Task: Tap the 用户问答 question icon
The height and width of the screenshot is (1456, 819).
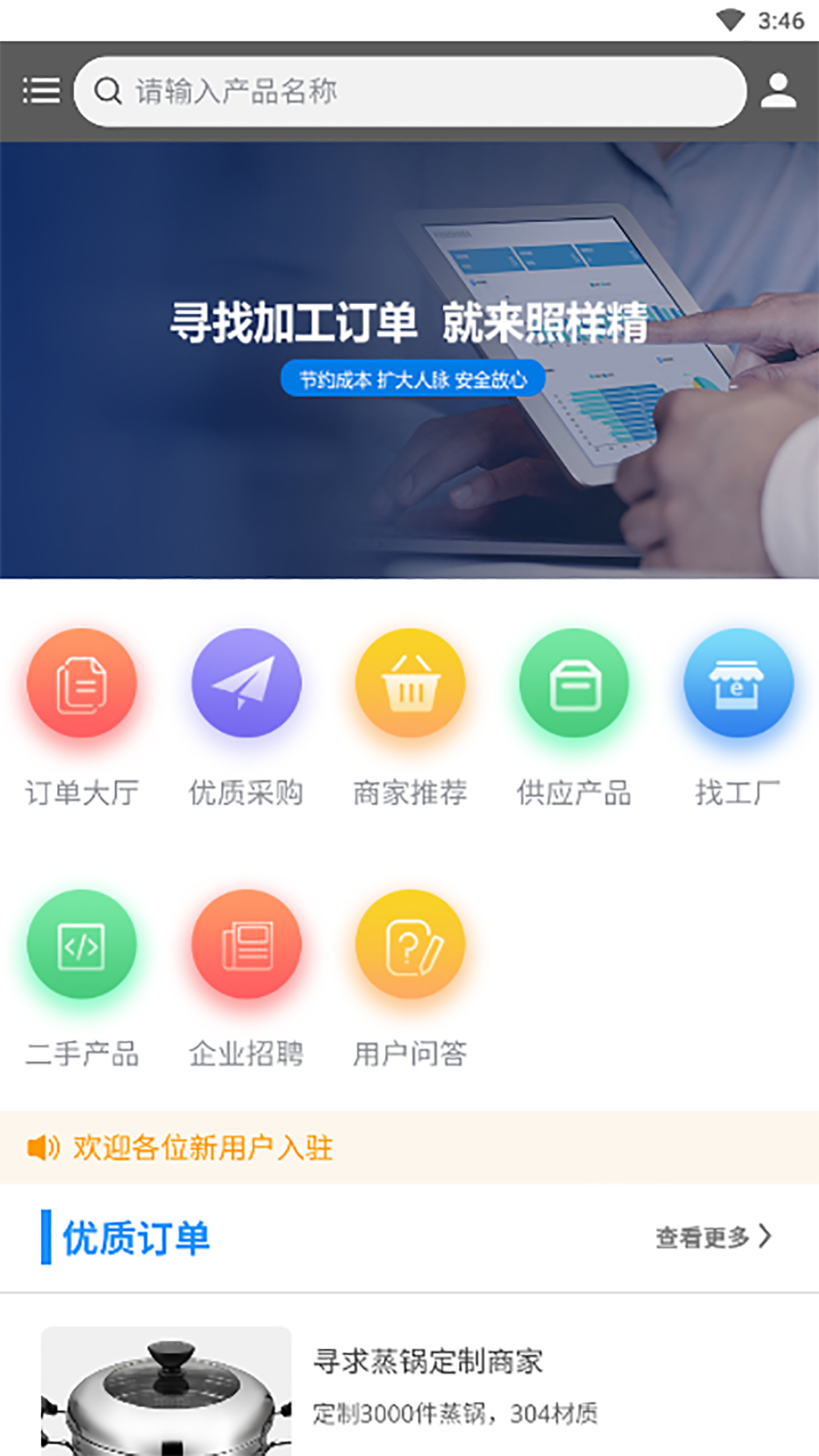Action: tap(409, 943)
